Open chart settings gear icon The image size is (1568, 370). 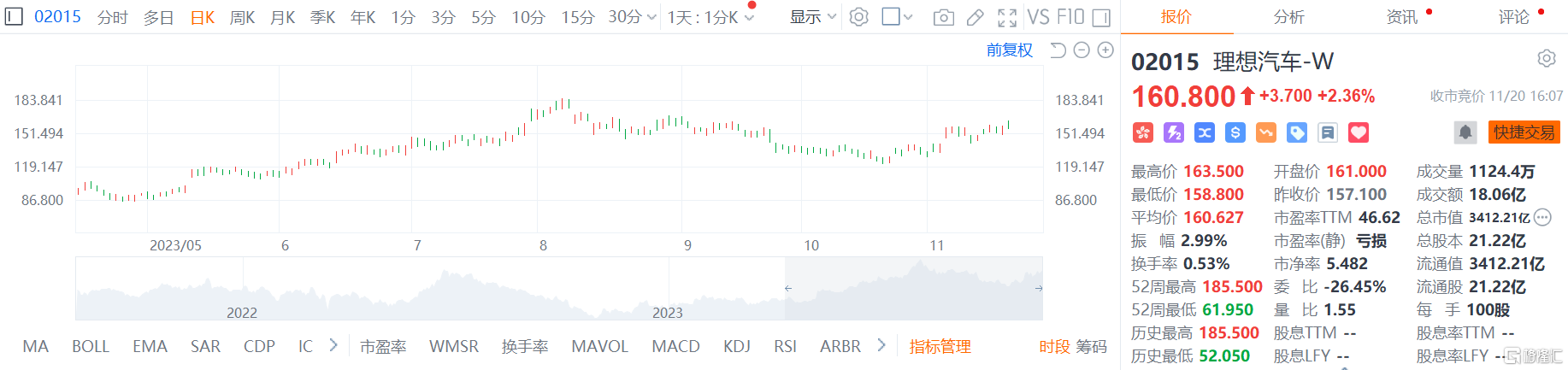click(x=859, y=17)
